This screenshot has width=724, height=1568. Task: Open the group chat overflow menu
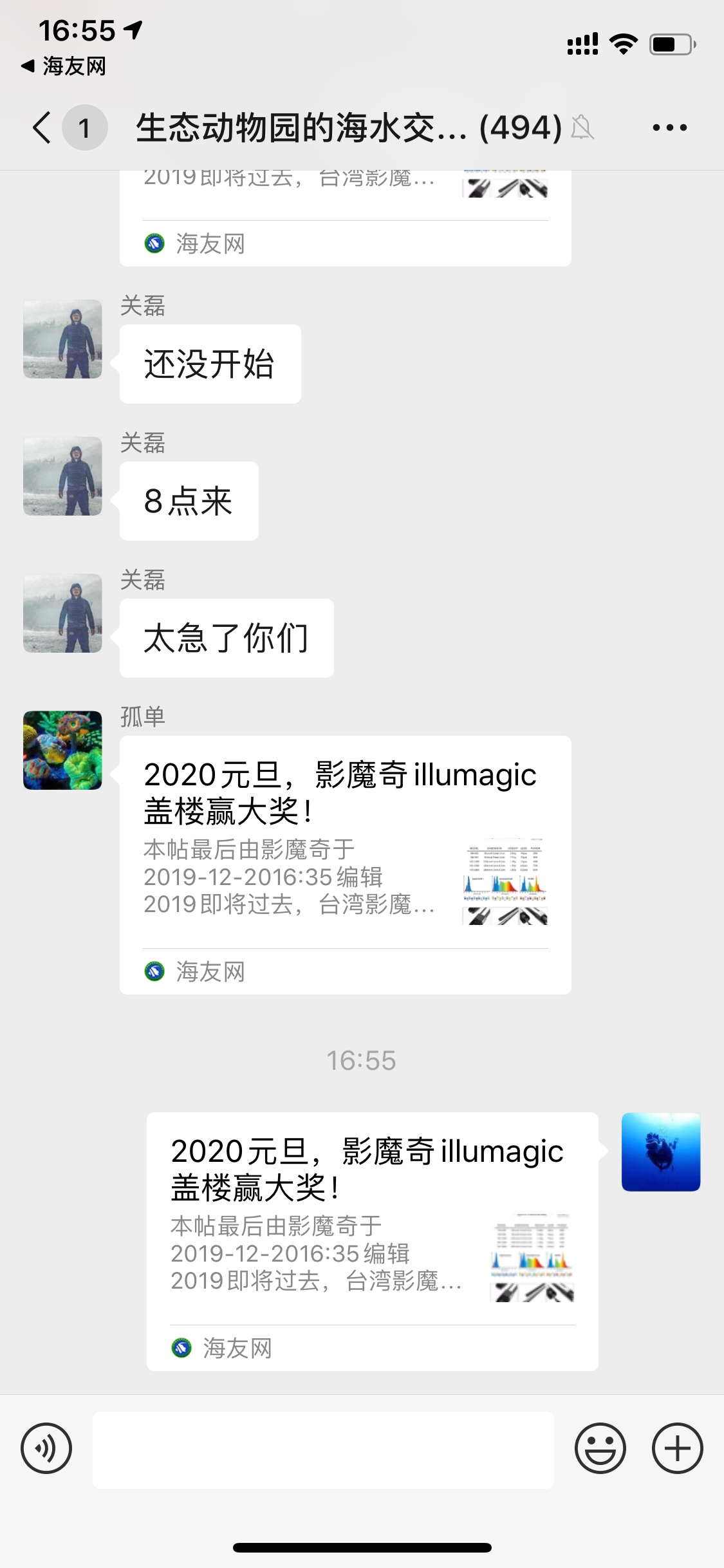[x=669, y=127]
